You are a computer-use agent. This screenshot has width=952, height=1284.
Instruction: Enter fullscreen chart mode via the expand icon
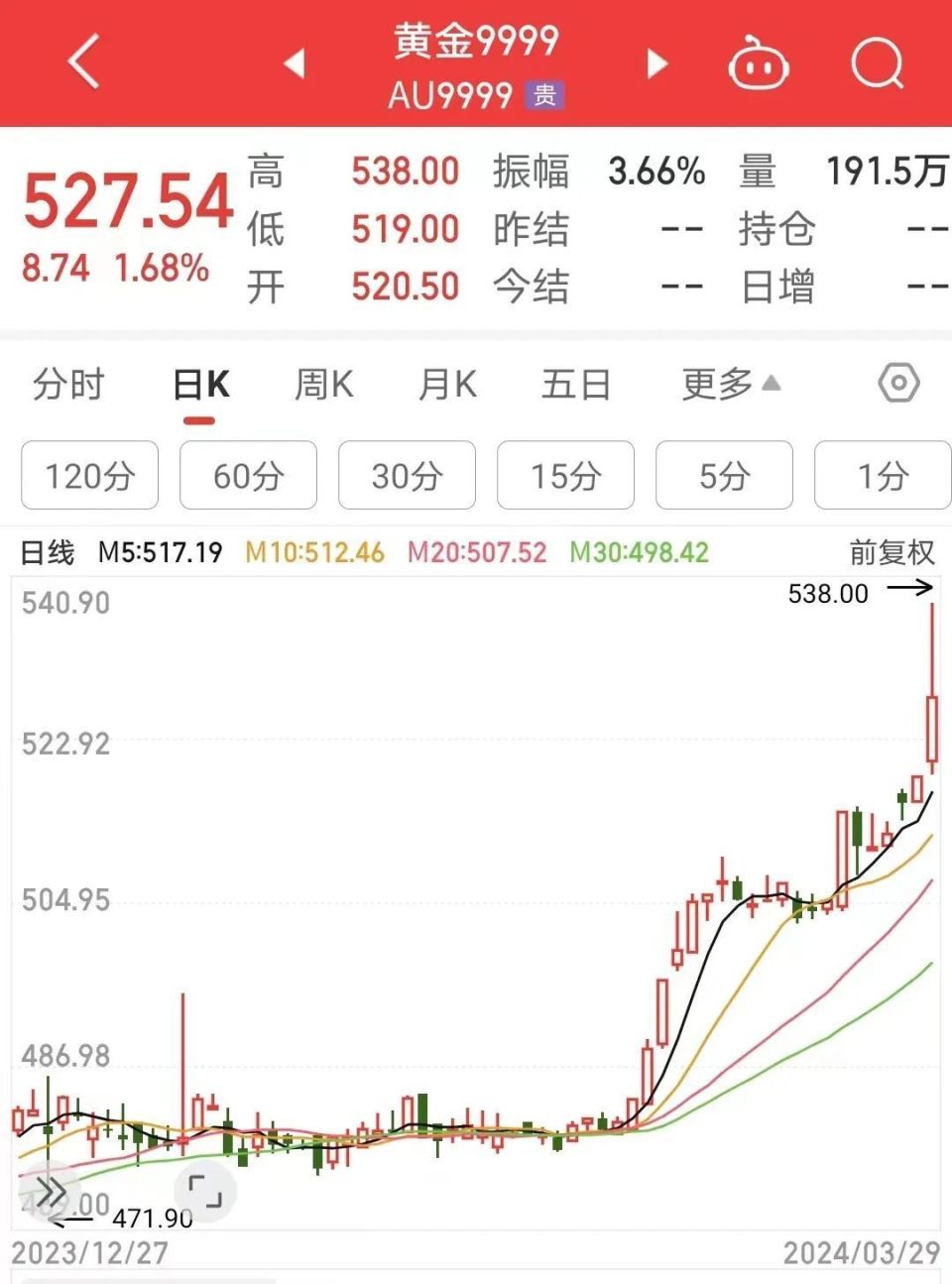[203, 1190]
